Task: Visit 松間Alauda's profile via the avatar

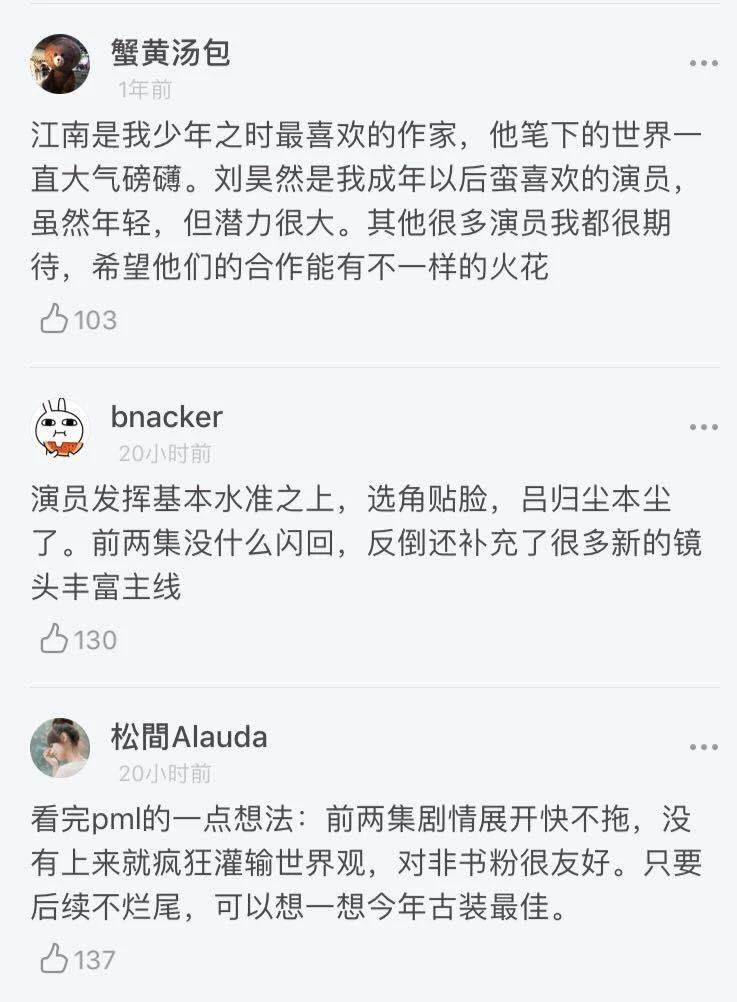Action: tap(60, 748)
